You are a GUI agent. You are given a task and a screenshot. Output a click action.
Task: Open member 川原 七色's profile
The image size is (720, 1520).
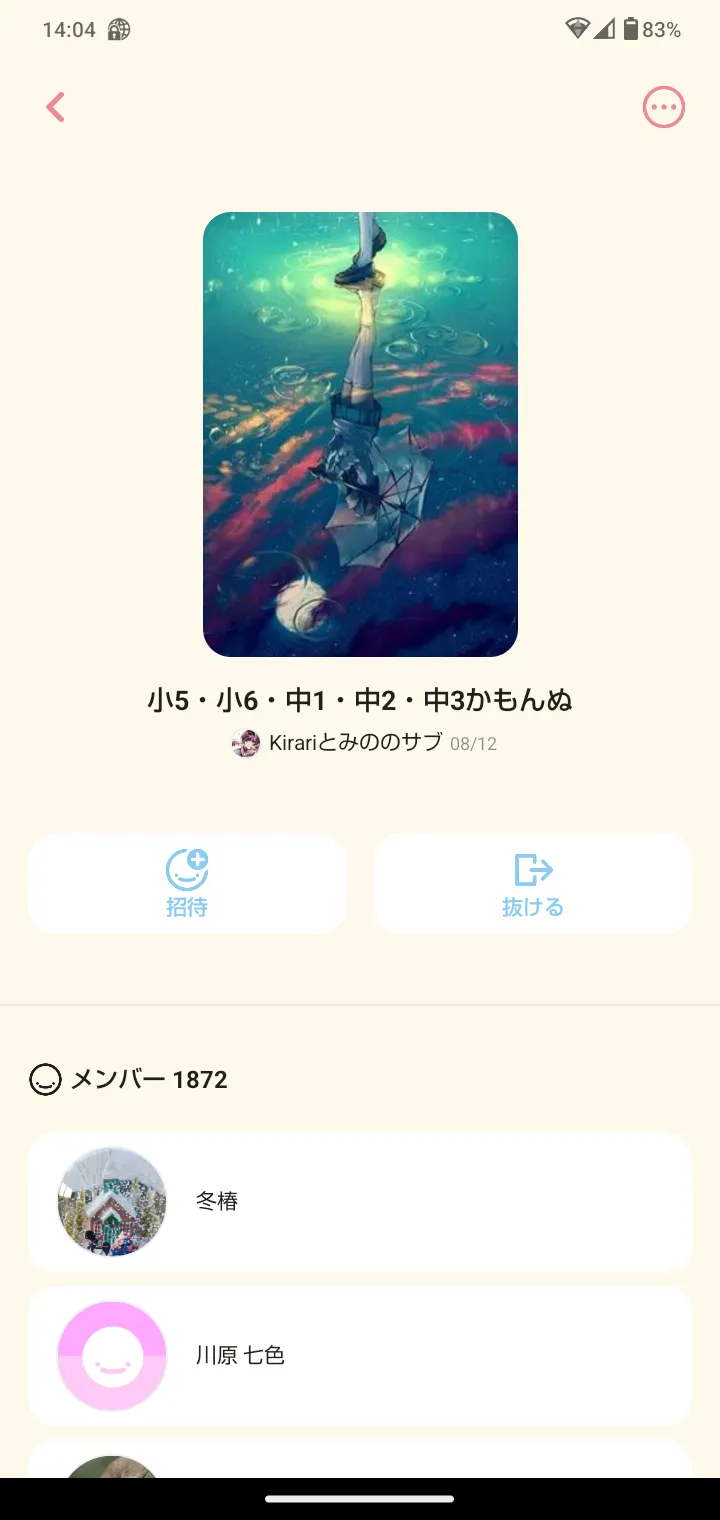[360, 1355]
